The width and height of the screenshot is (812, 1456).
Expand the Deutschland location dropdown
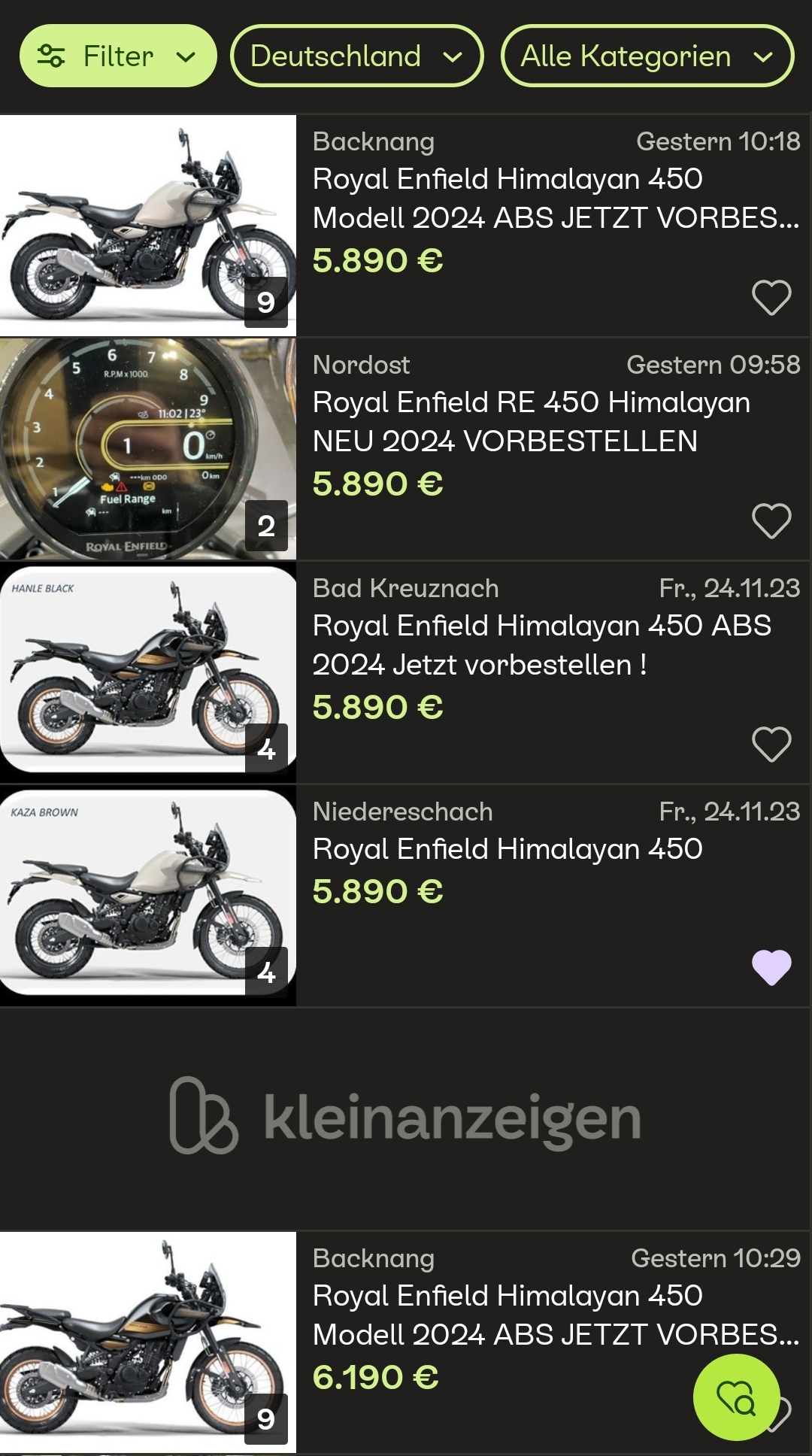(356, 56)
